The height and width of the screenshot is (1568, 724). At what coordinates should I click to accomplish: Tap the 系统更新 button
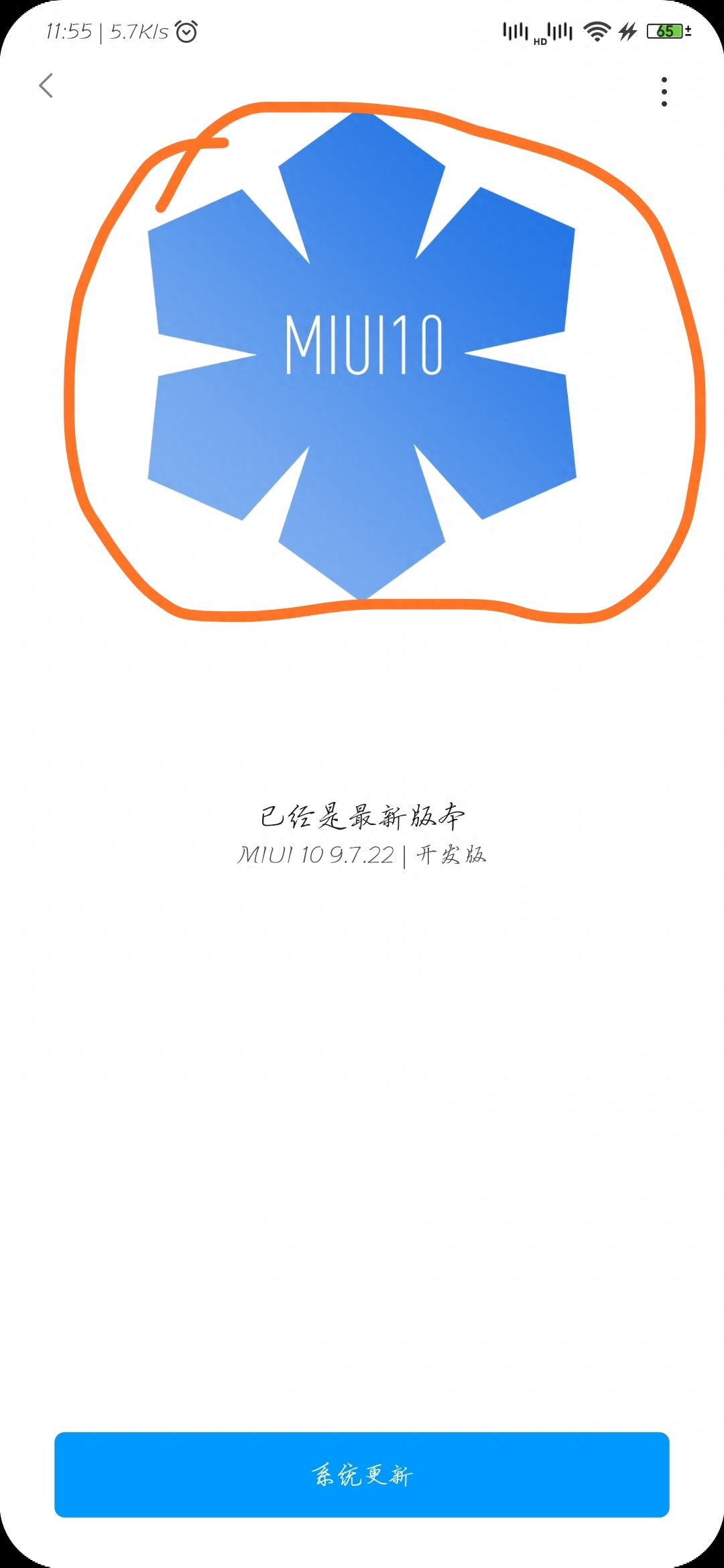tap(362, 1474)
